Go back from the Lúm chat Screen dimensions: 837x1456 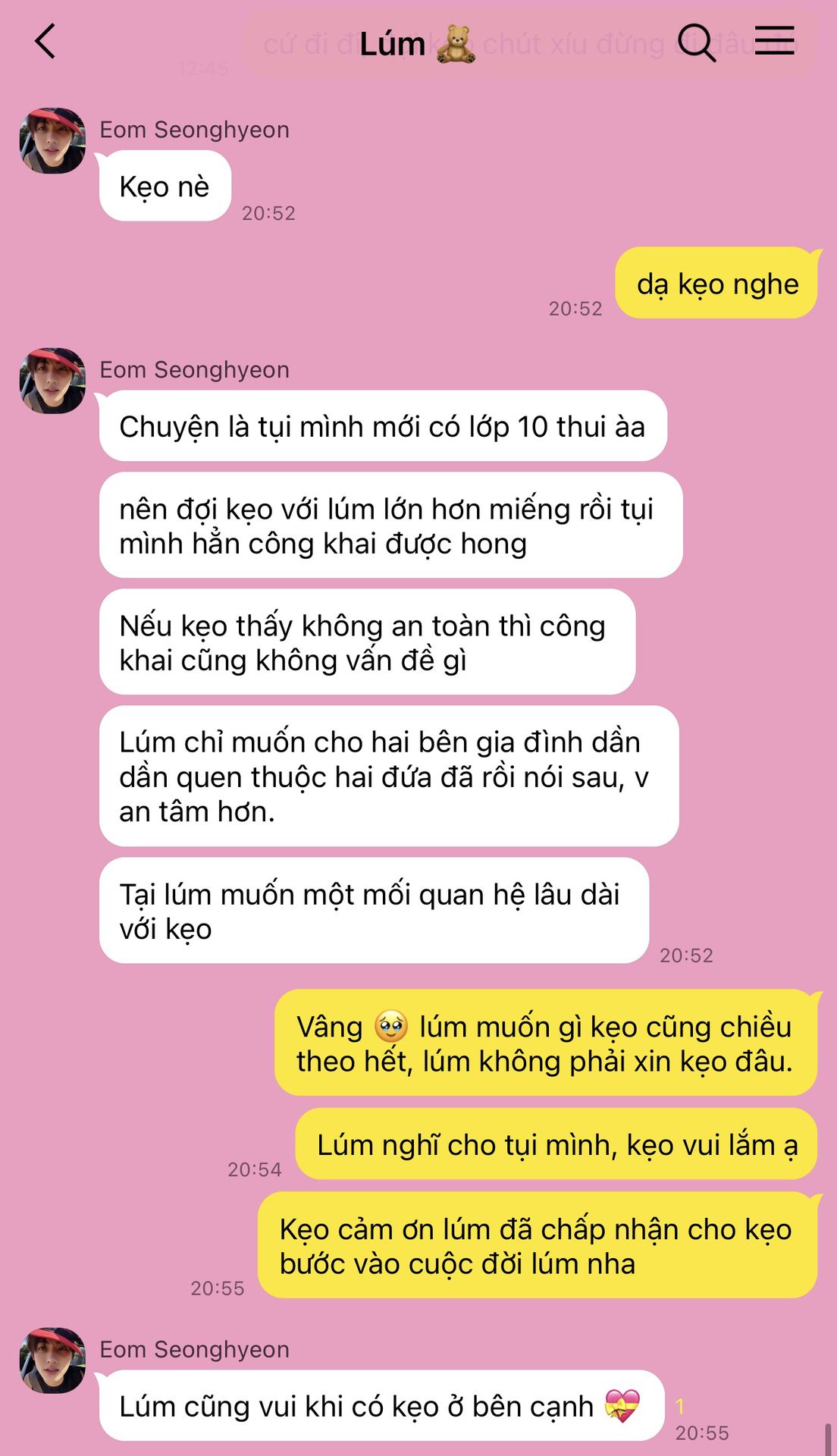[45, 42]
